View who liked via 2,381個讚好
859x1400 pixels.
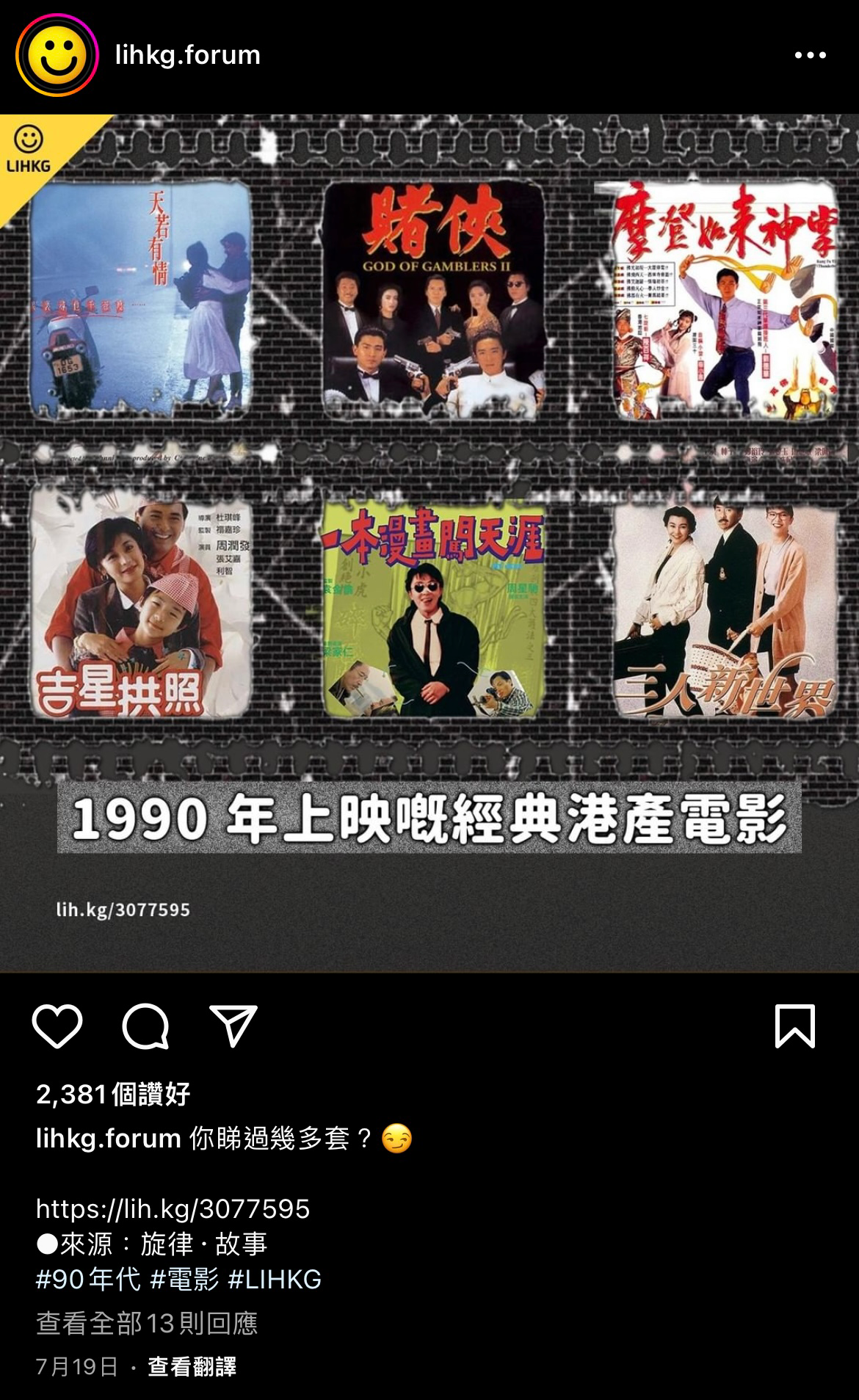(x=113, y=1094)
